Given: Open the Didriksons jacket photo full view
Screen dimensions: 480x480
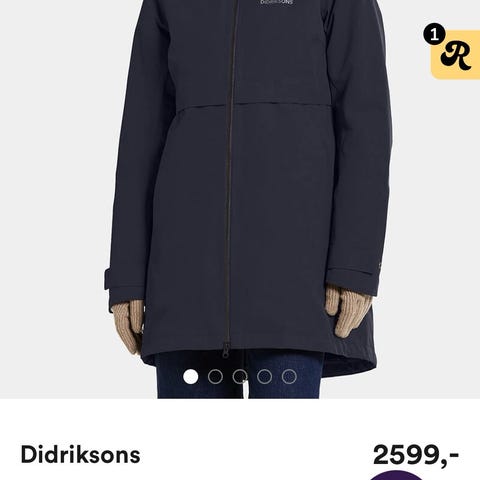Looking at the screenshot, I should point(240,199).
